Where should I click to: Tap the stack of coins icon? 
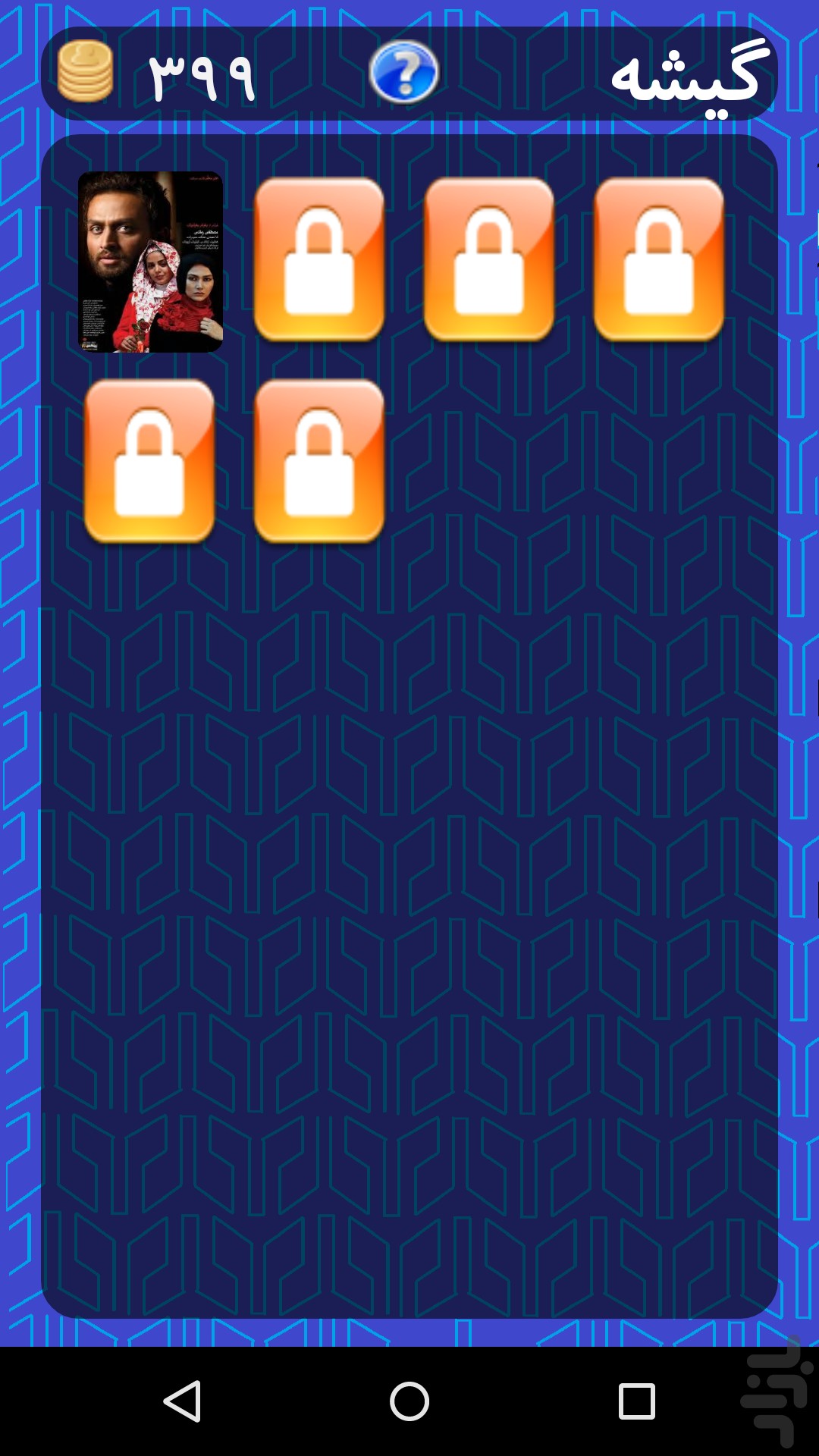85,72
